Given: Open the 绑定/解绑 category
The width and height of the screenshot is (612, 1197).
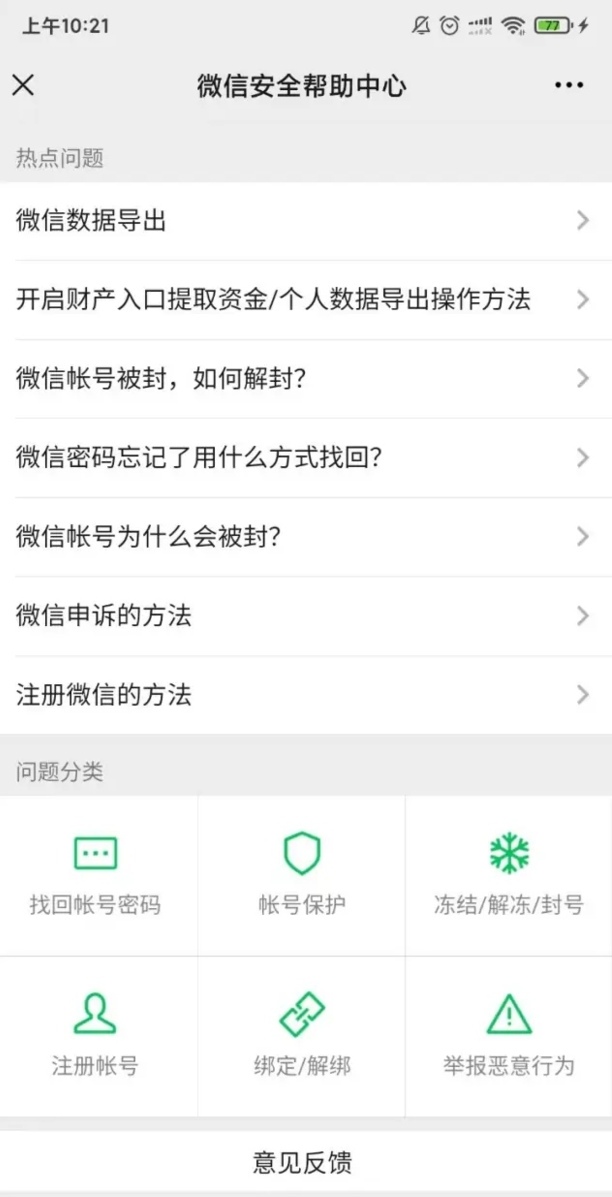Looking at the screenshot, I should (x=301, y=1036).
